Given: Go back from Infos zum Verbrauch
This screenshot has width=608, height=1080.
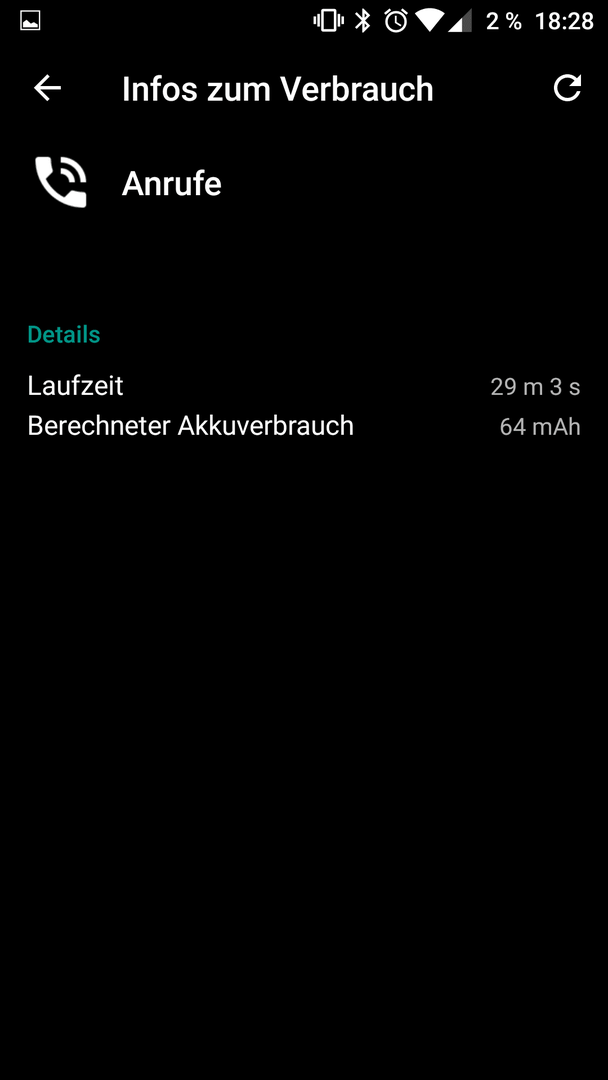Looking at the screenshot, I should (48, 88).
